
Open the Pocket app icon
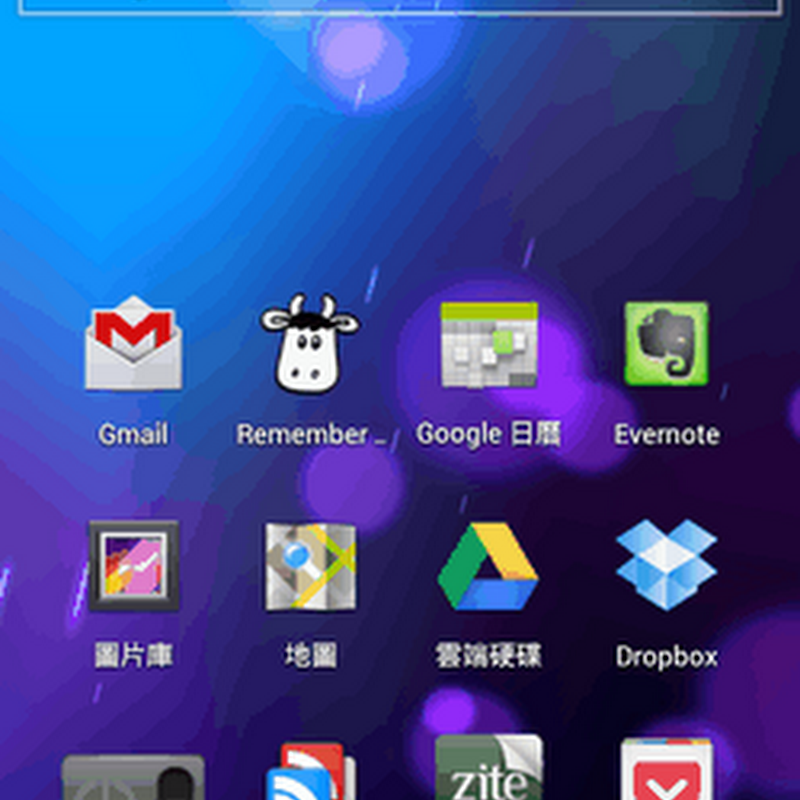(666, 772)
